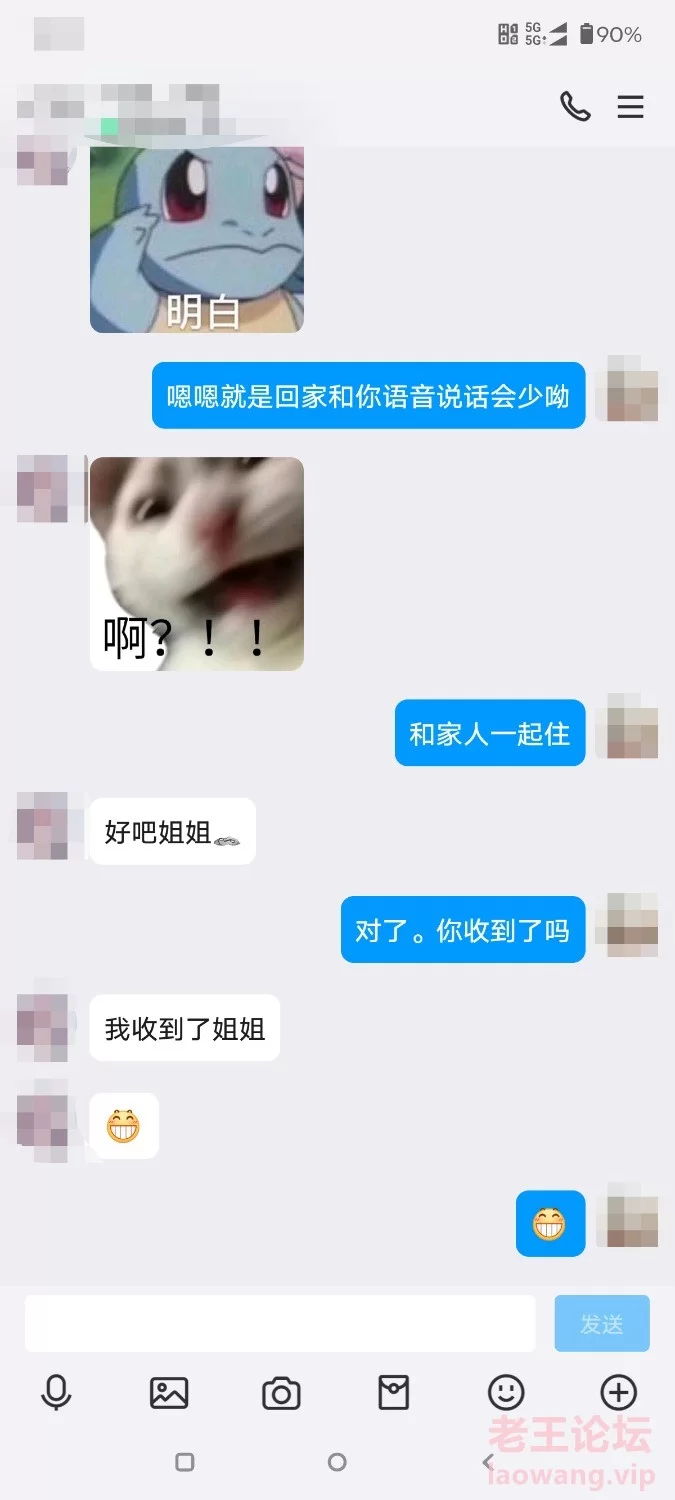View the 明白 Squirtle sticker image

[x=197, y=240]
